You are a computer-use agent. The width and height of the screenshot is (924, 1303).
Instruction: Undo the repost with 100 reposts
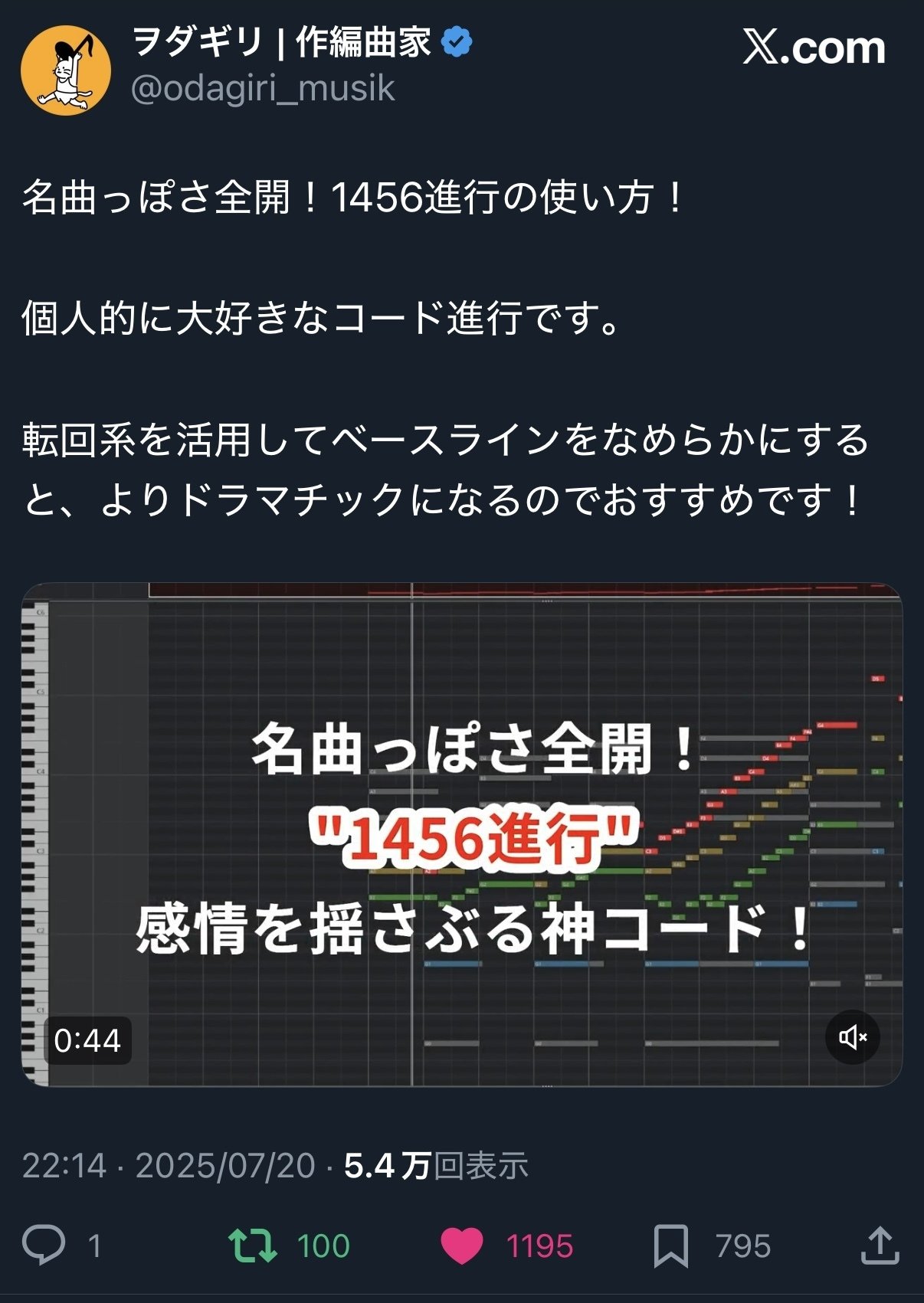(253, 1245)
